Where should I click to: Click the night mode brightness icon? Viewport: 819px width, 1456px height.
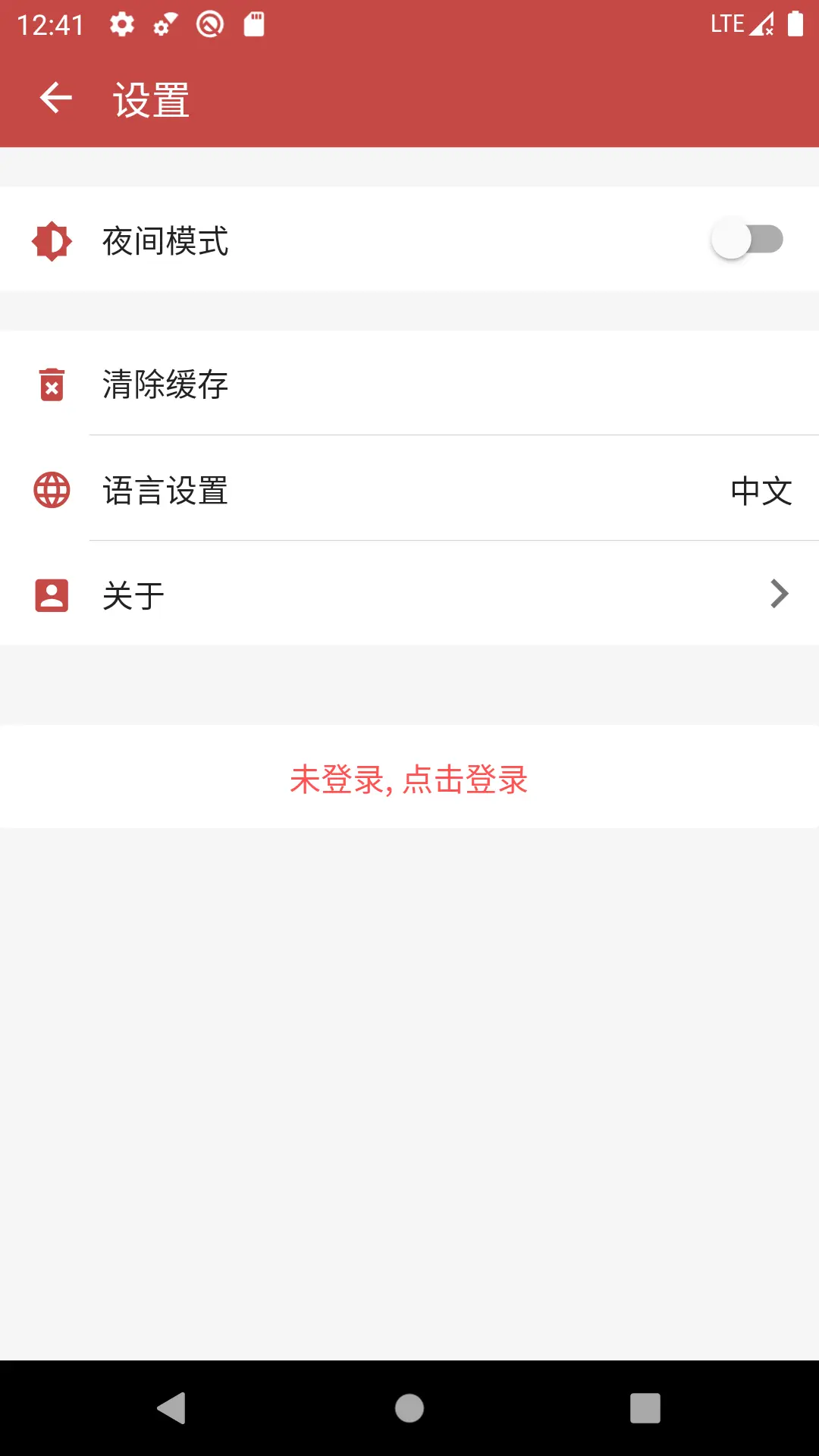(52, 240)
